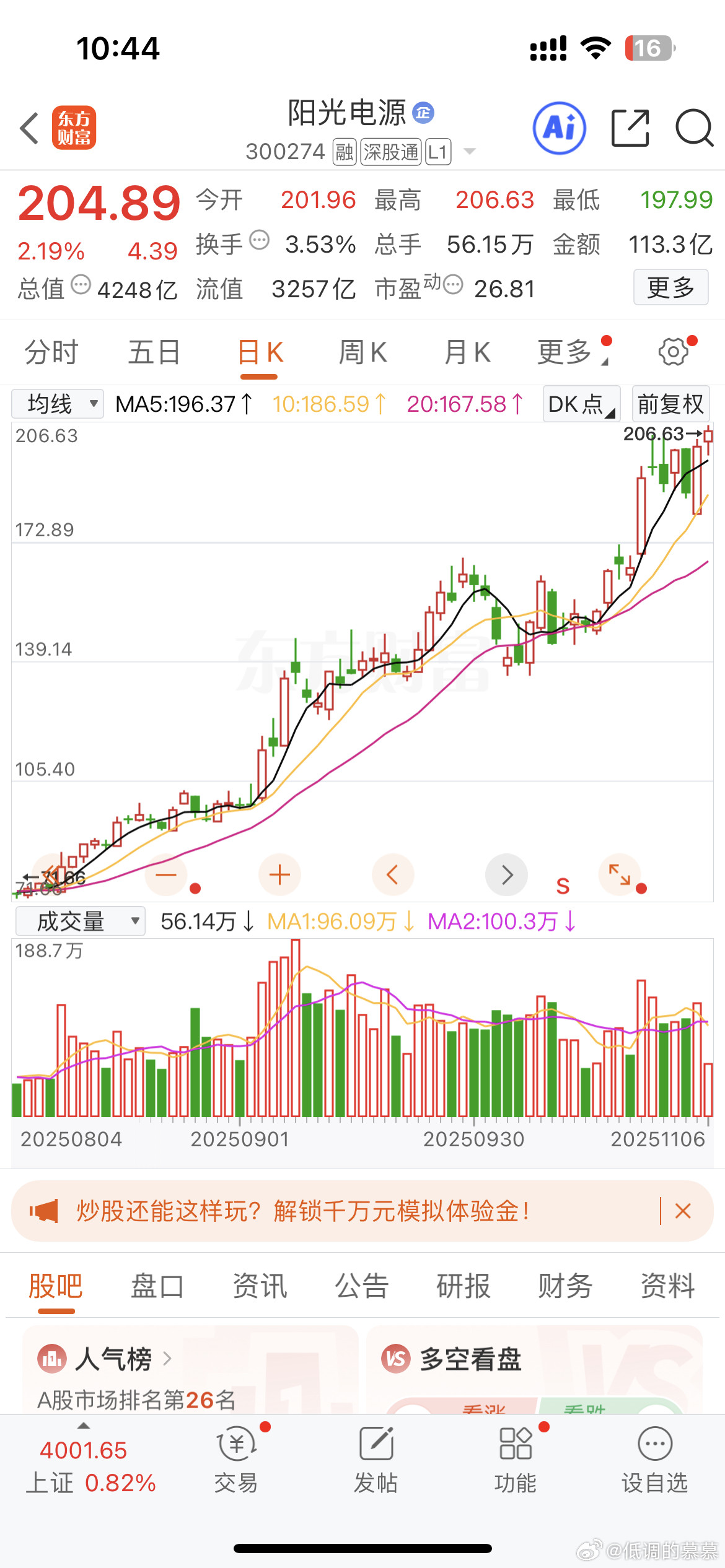Expand chart to fullscreen mode

620,875
